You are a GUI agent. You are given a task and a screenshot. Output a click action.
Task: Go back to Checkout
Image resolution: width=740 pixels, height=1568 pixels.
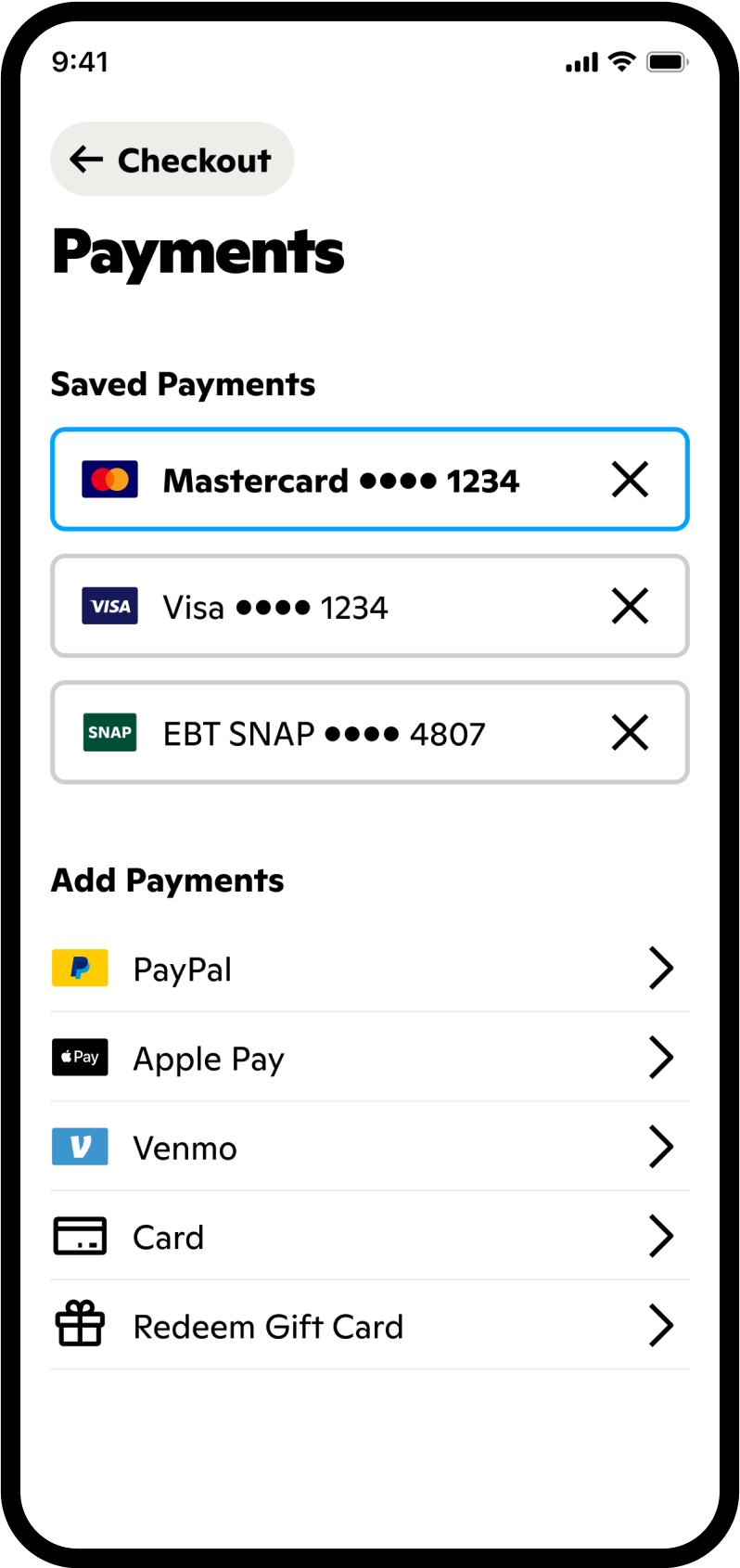[172, 160]
